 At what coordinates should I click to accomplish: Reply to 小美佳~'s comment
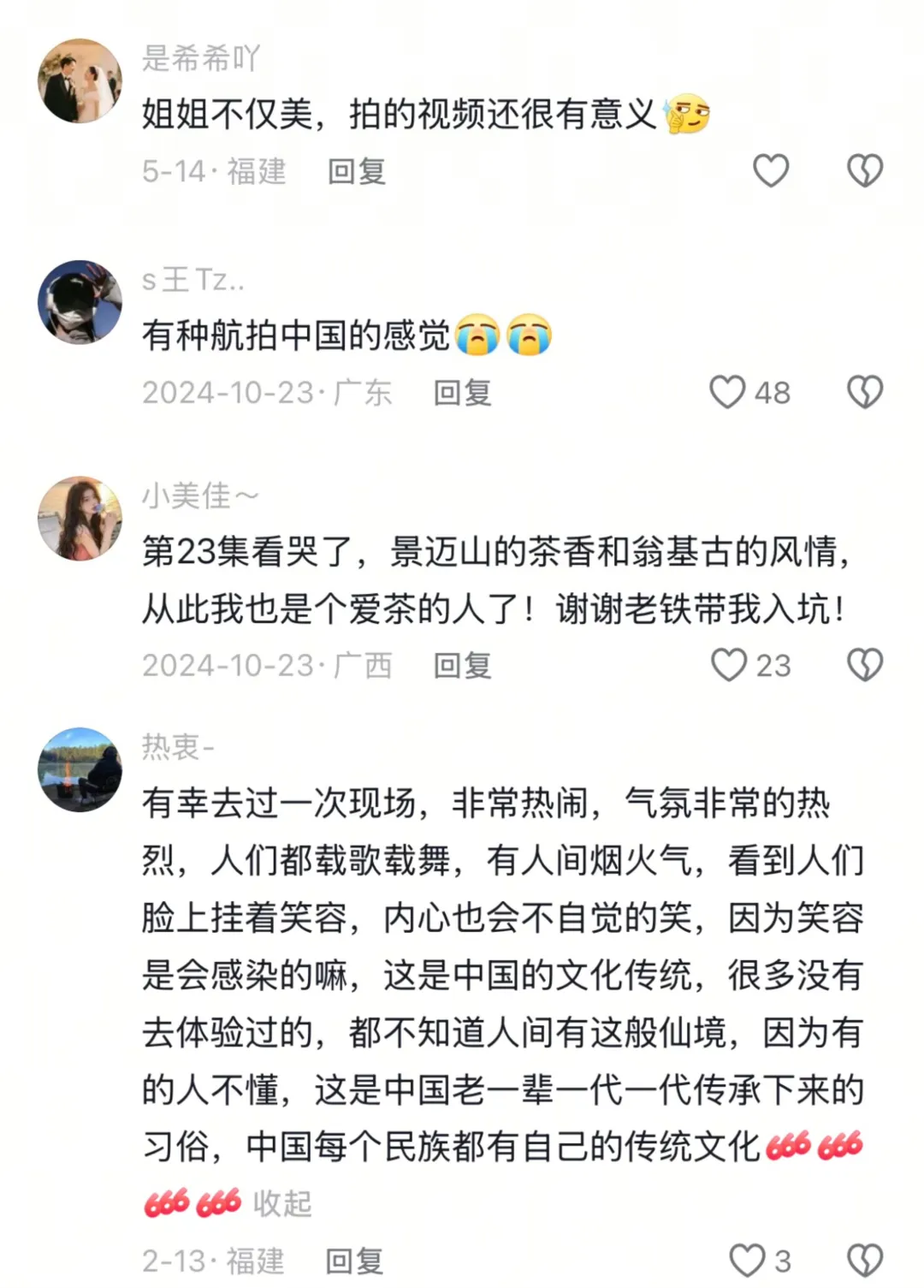(462, 665)
